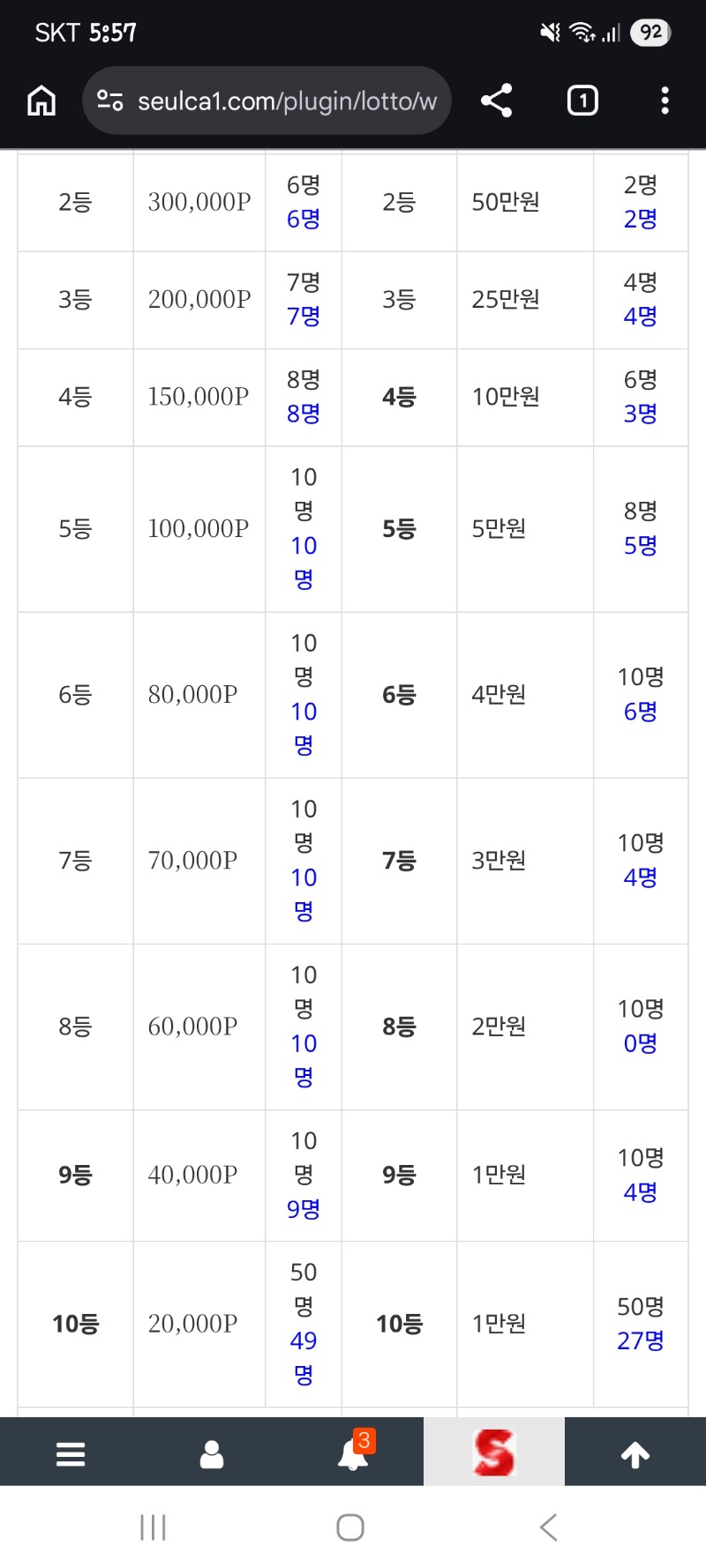This screenshot has width=706, height=1568.
Task: Jump back to top of page
Action: tap(635, 1453)
